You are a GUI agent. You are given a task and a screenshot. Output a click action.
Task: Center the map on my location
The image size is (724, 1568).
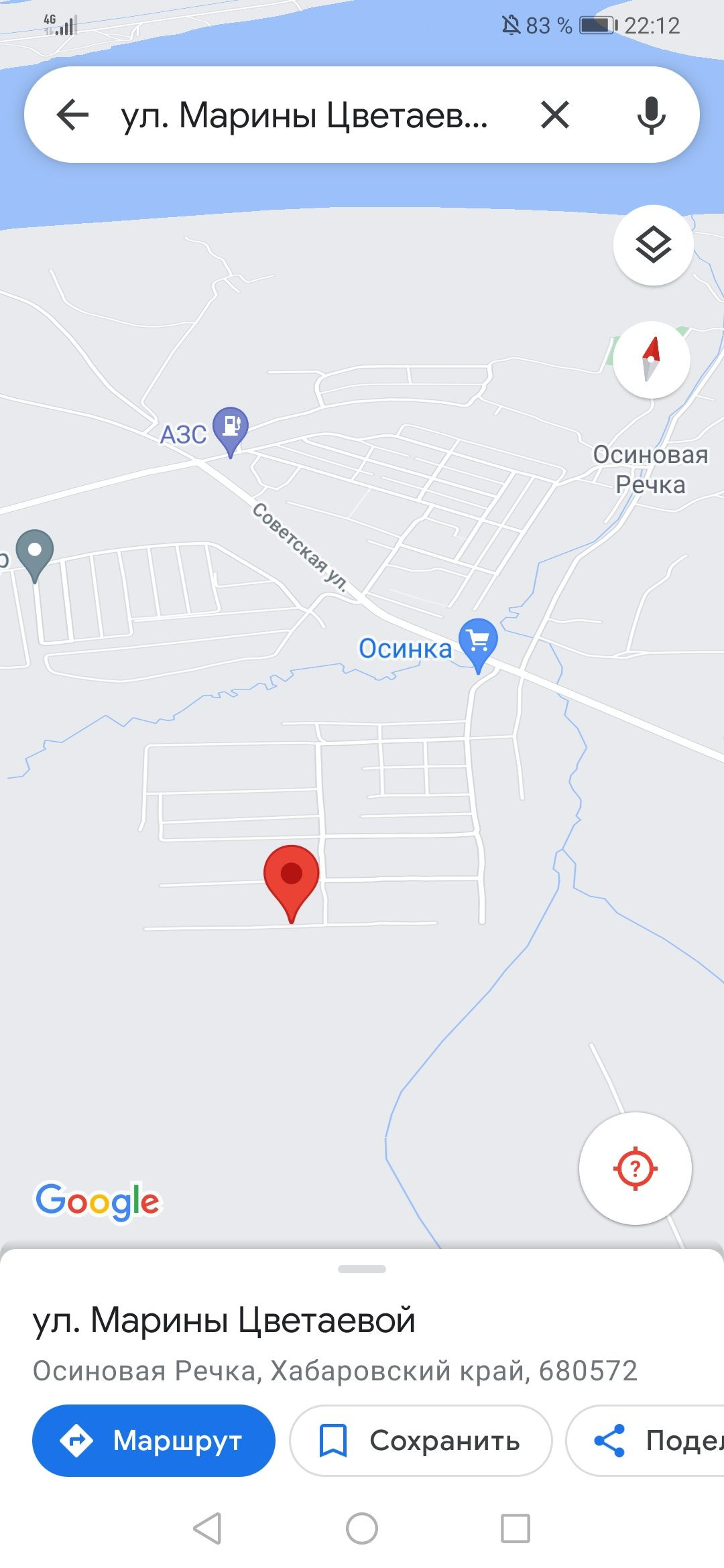635,1169
